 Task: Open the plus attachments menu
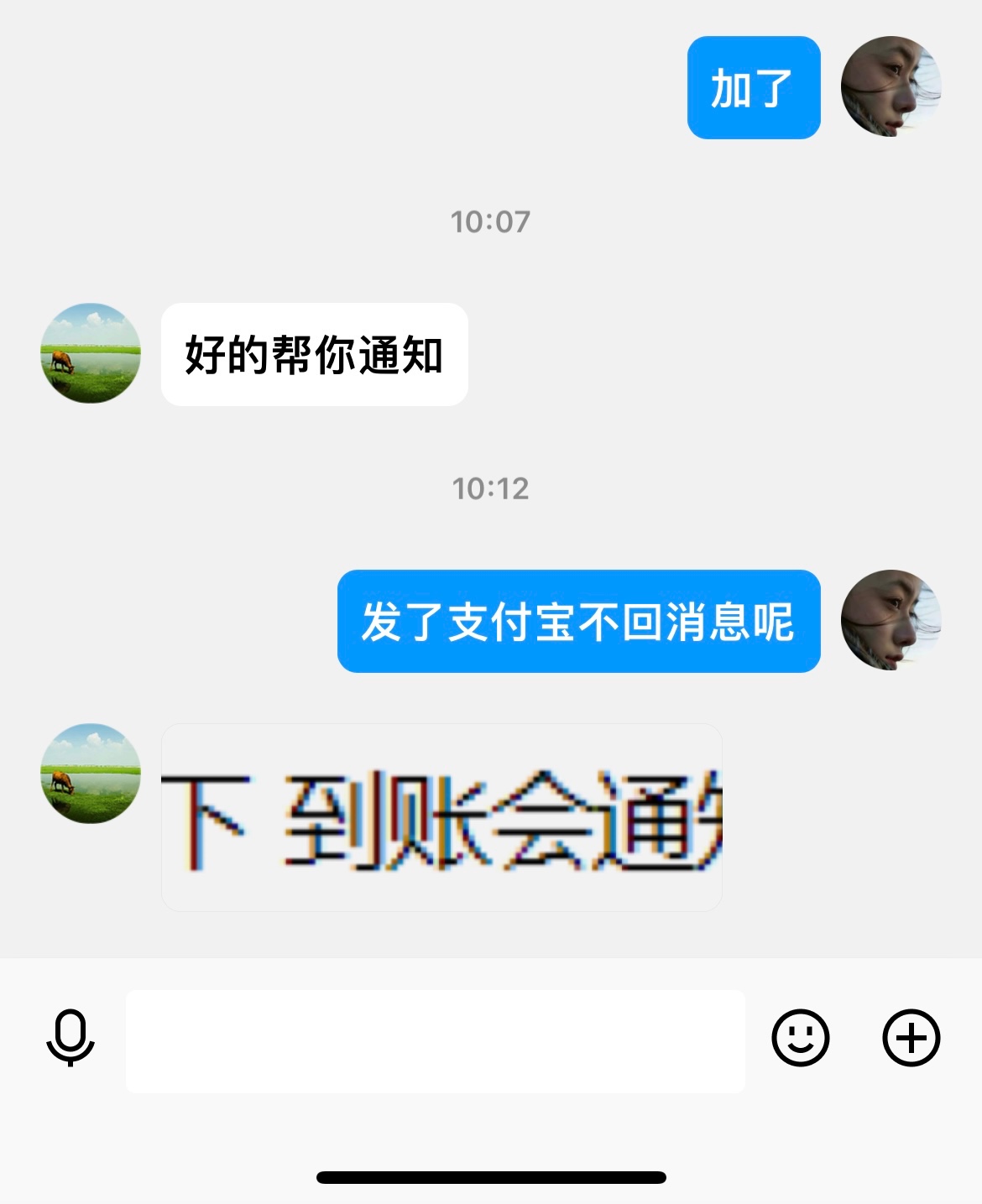(x=911, y=1038)
